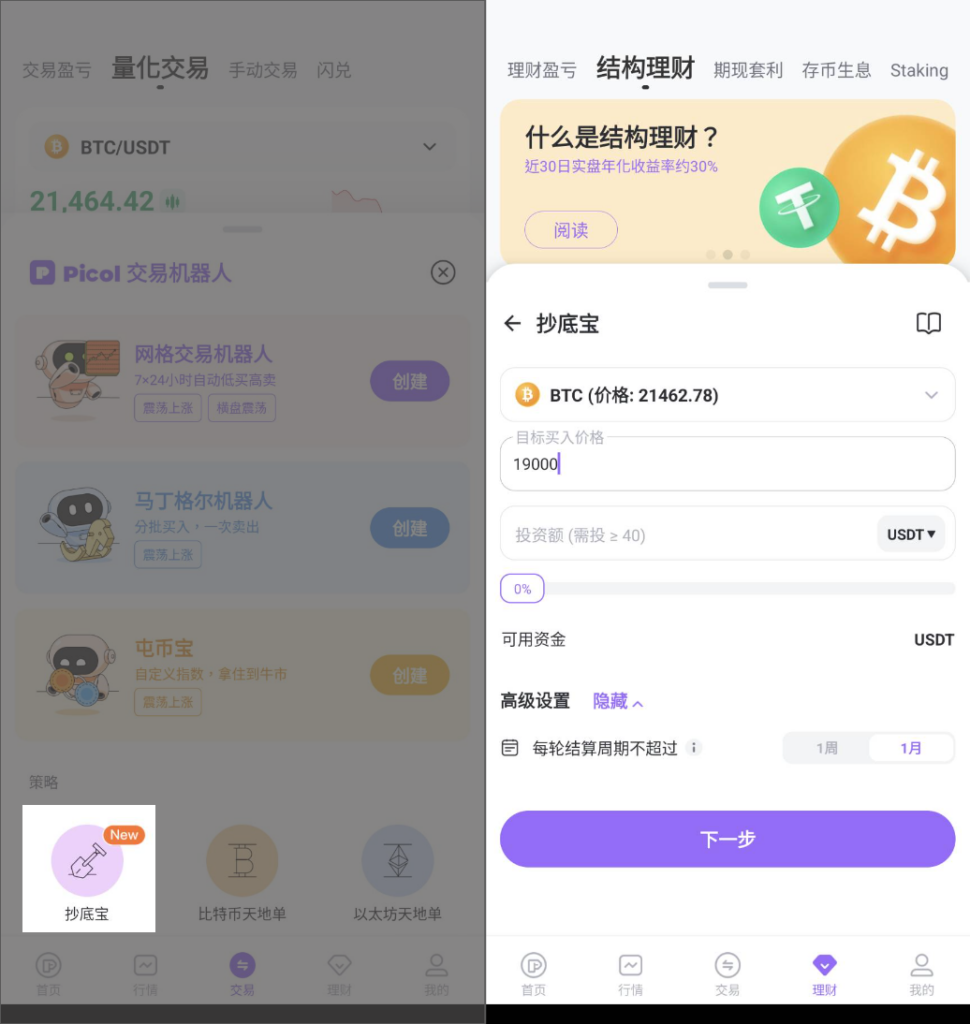
Task: Tap the 0% investment percentage slider
Action: (522, 589)
